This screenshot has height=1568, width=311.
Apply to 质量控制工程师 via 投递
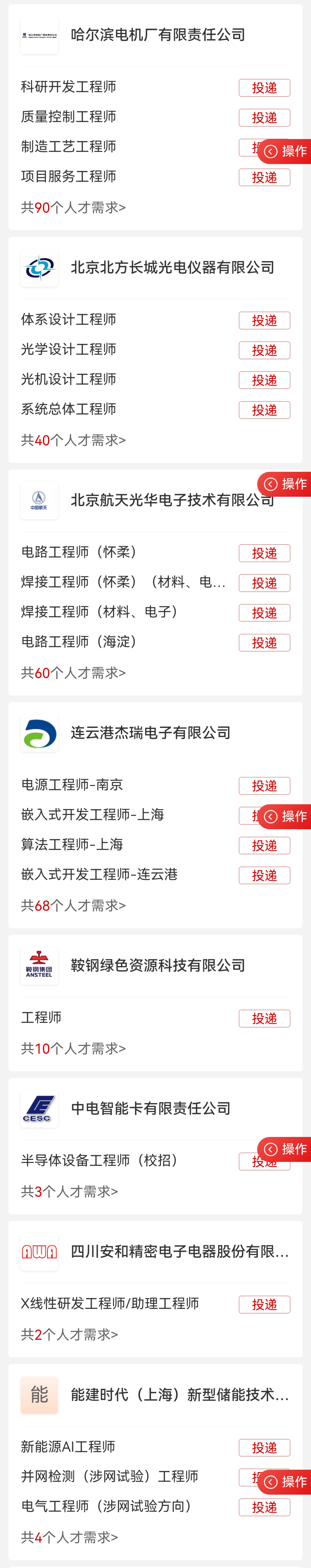(264, 118)
